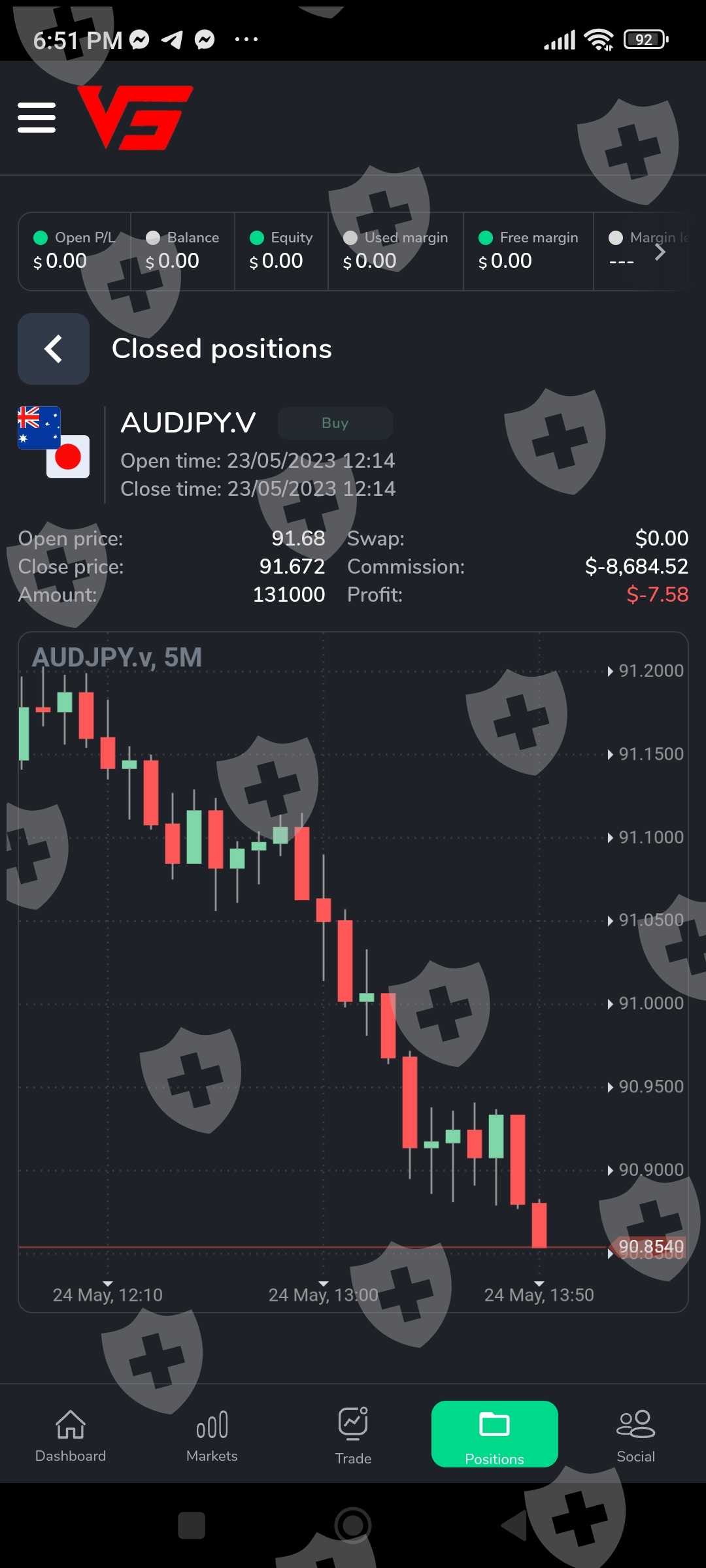Viewport: 706px width, 1568px height.
Task: Expand account summary with the right chevron
Action: click(x=660, y=252)
